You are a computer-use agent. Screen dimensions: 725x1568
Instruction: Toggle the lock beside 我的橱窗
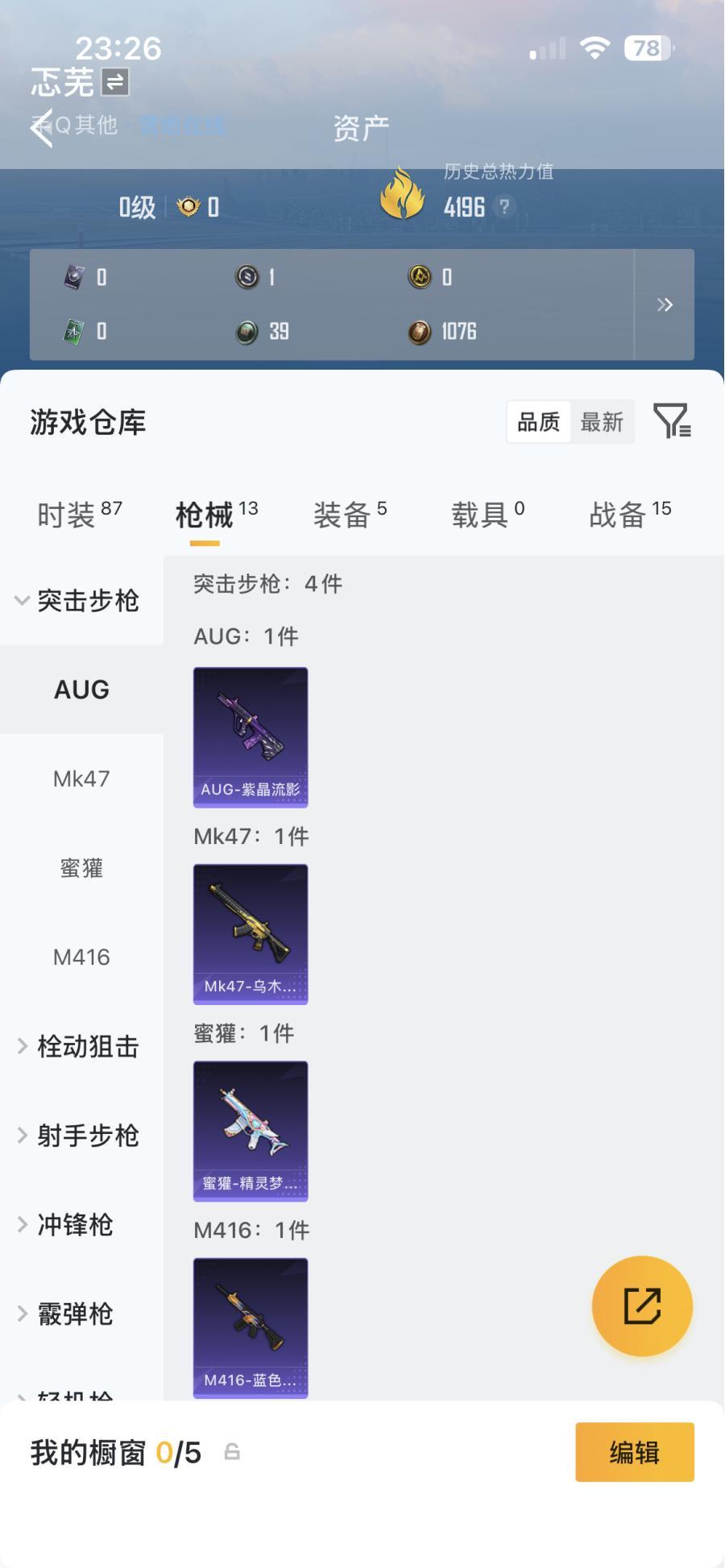coord(233,1452)
